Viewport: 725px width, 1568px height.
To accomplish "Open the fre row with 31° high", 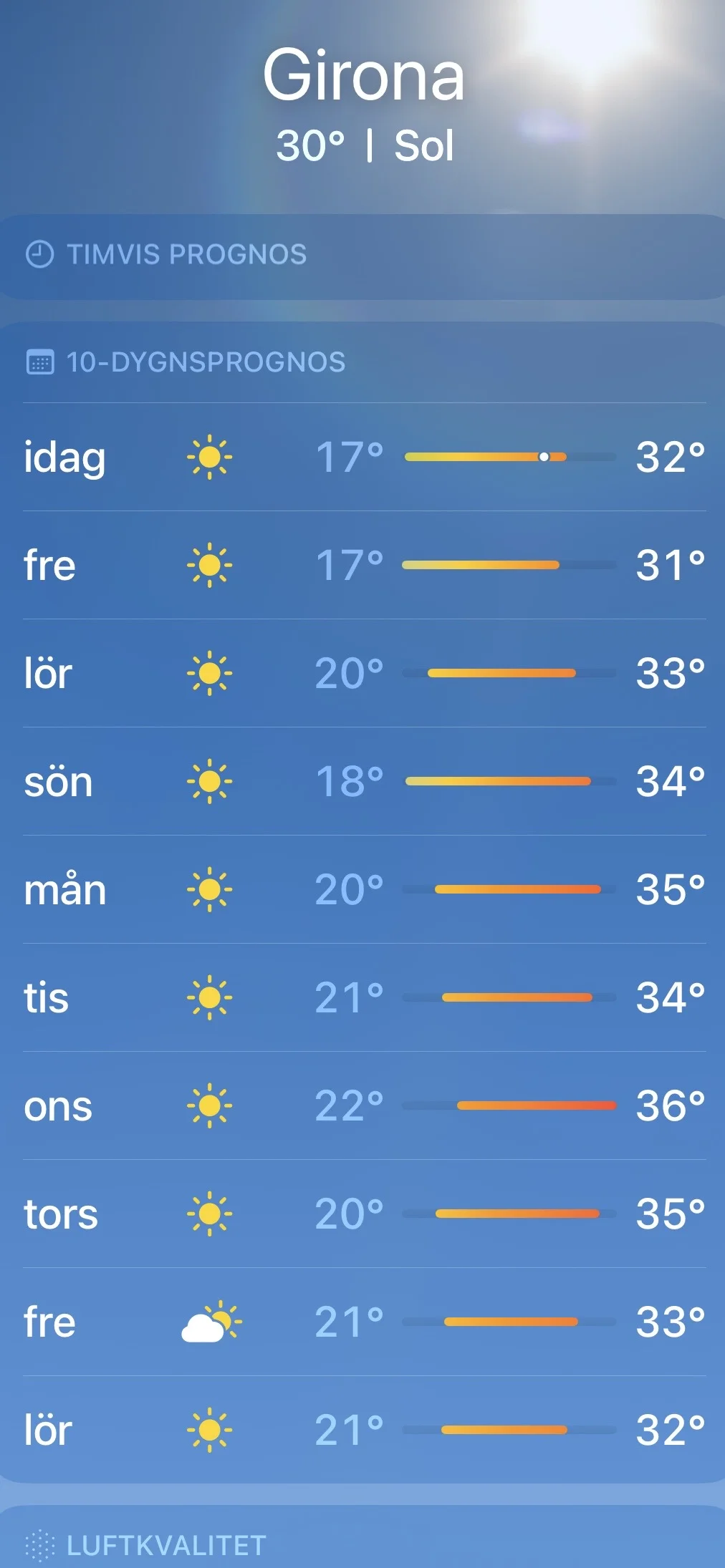I will coord(365,565).
